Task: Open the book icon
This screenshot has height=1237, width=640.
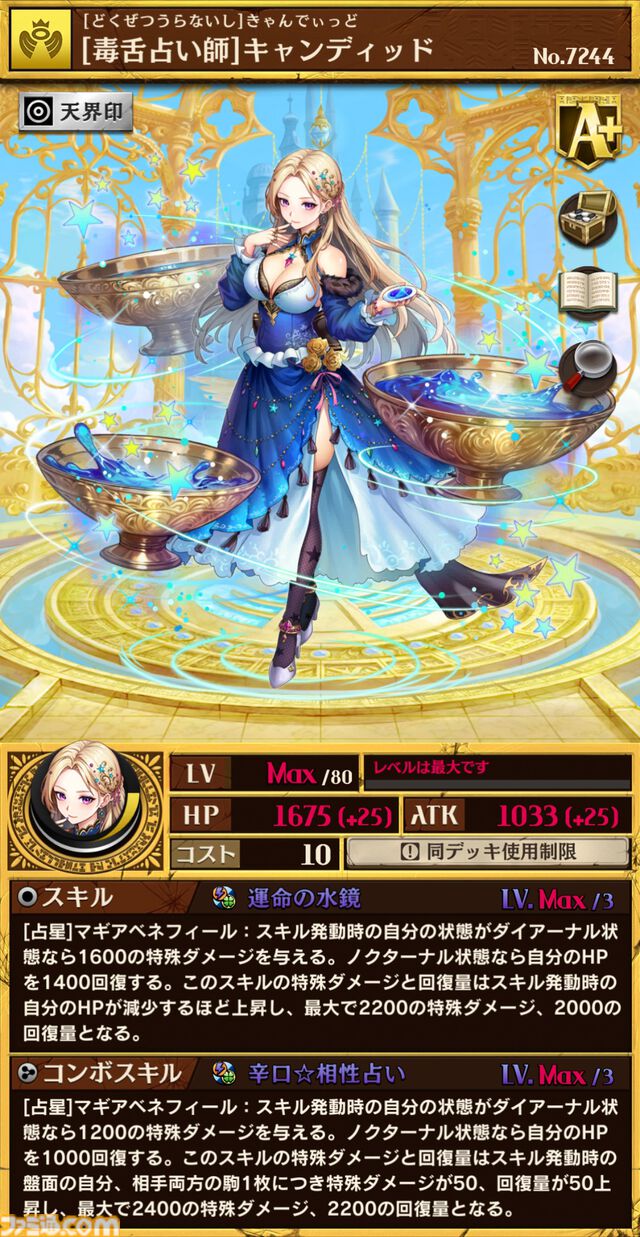Action: tap(588, 290)
